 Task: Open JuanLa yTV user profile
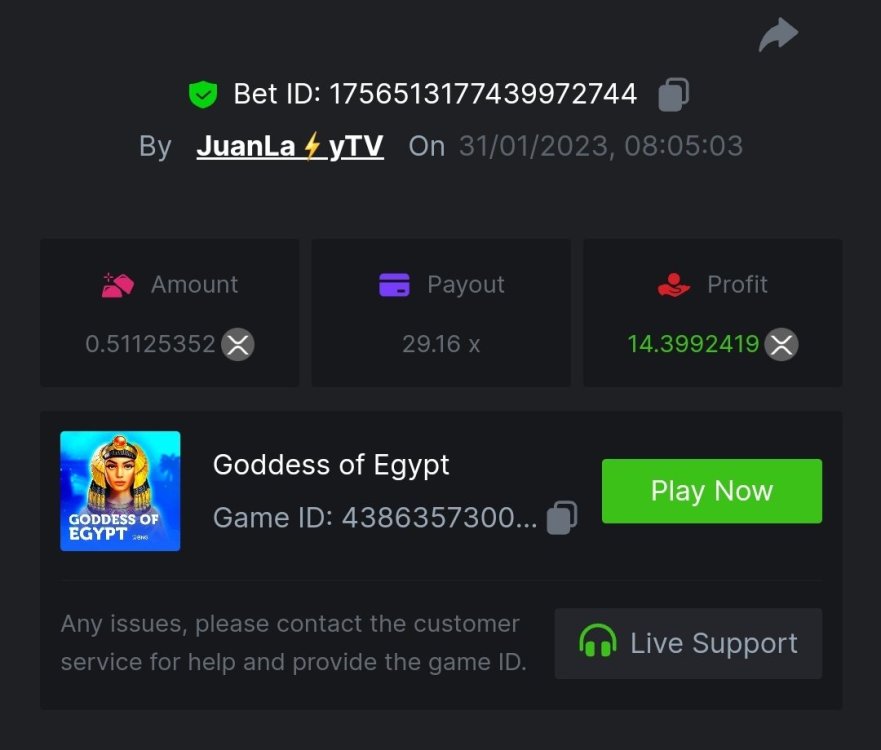(x=290, y=146)
